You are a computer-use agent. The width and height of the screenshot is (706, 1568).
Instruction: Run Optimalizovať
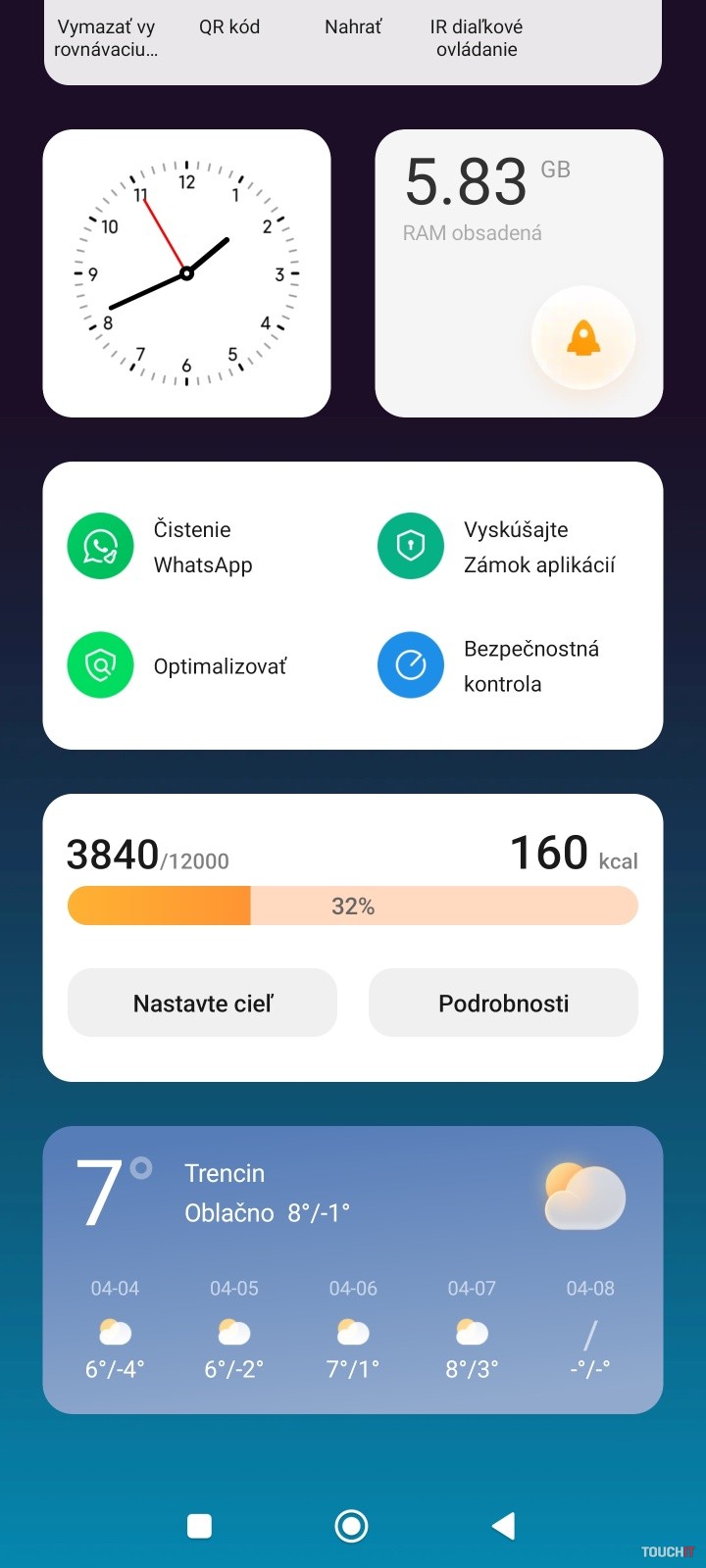click(101, 665)
